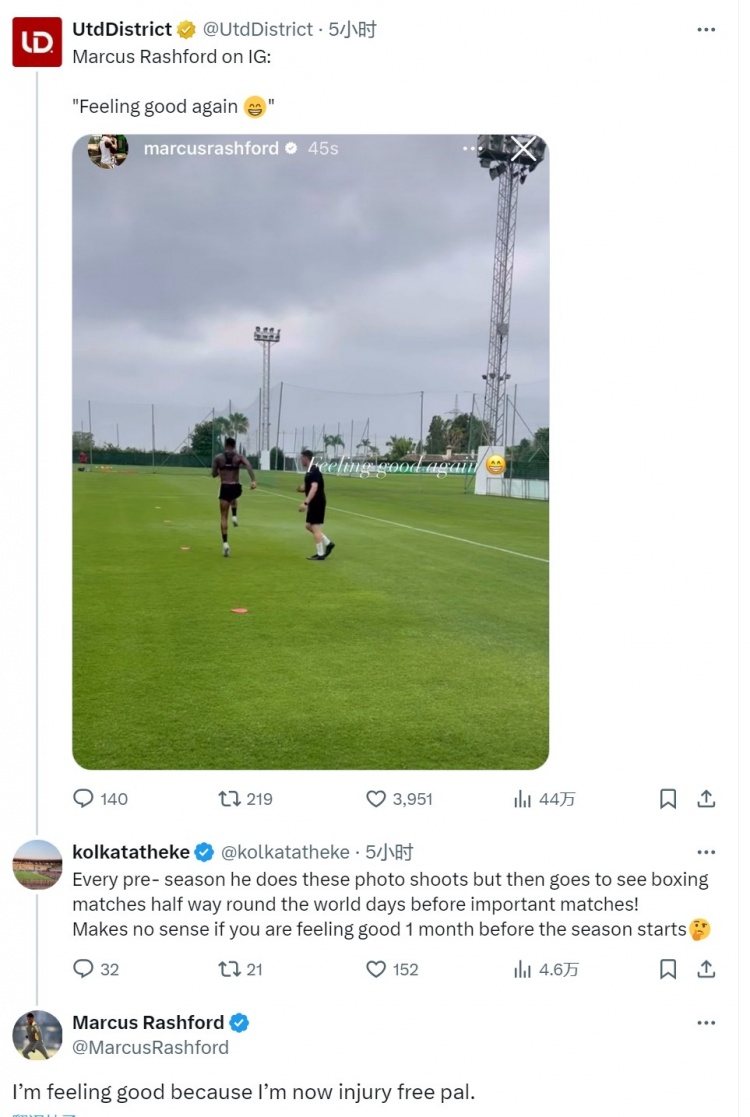This screenshot has height=1117, width=750.
Task: Open the @UtdDistrict handle link
Action: (x=258, y=30)
